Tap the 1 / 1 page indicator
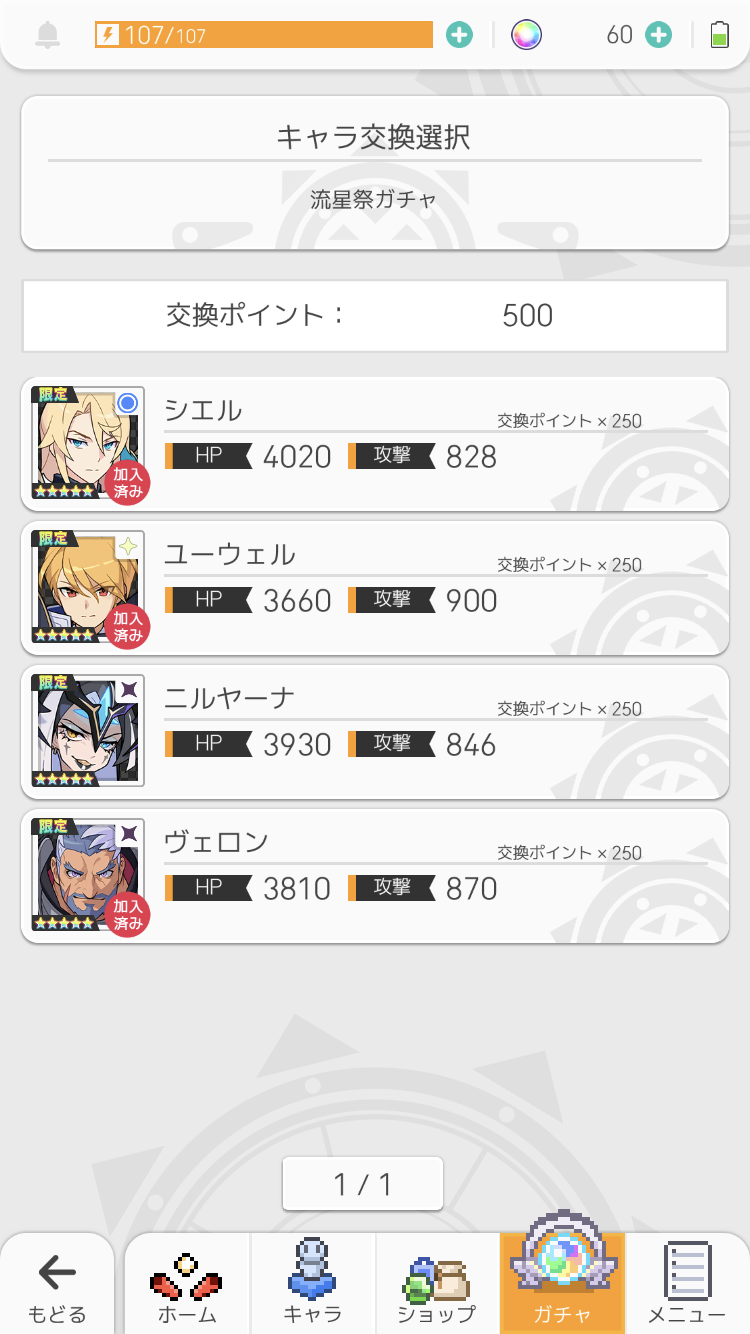This screenshot has height=1334, width=750. tap(362, 1184)
